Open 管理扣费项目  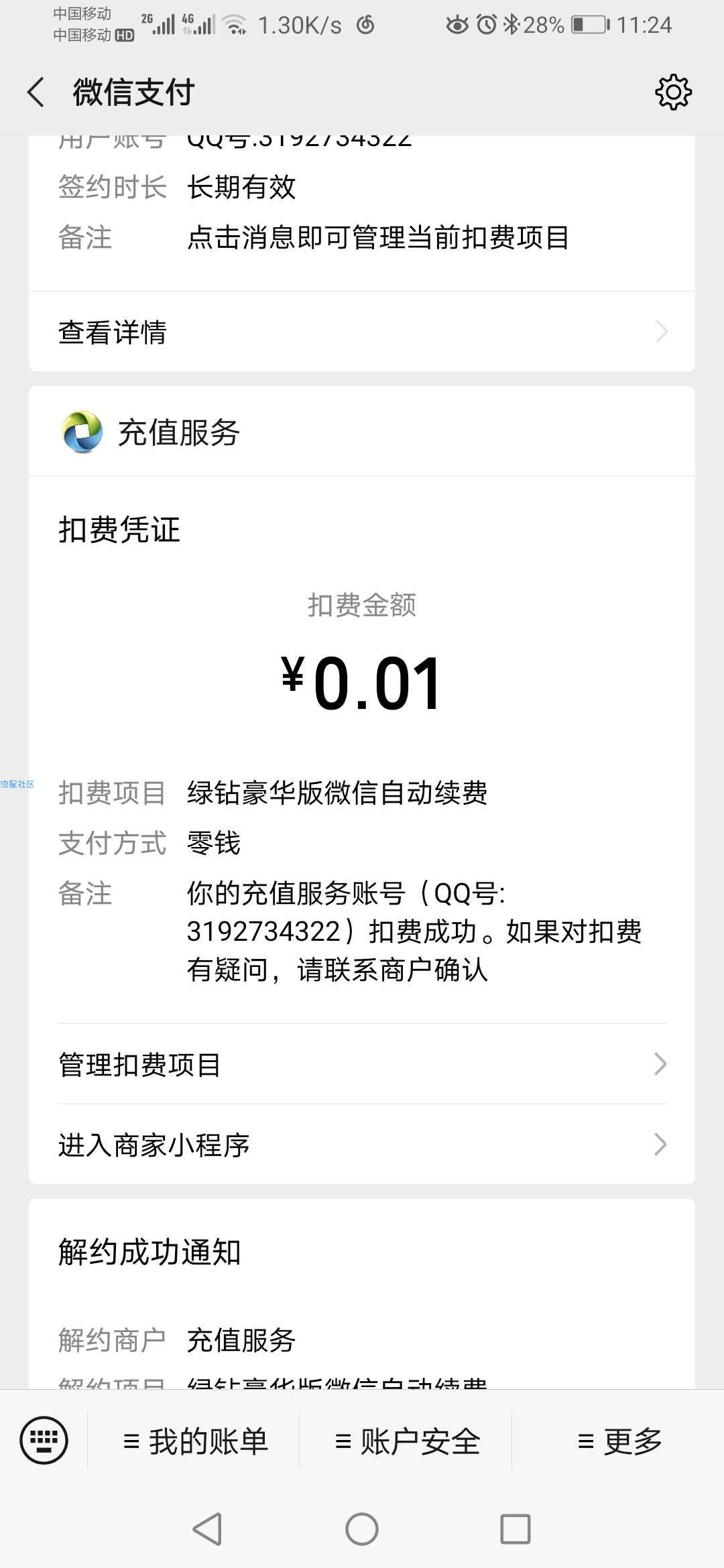click(362, 1064)
